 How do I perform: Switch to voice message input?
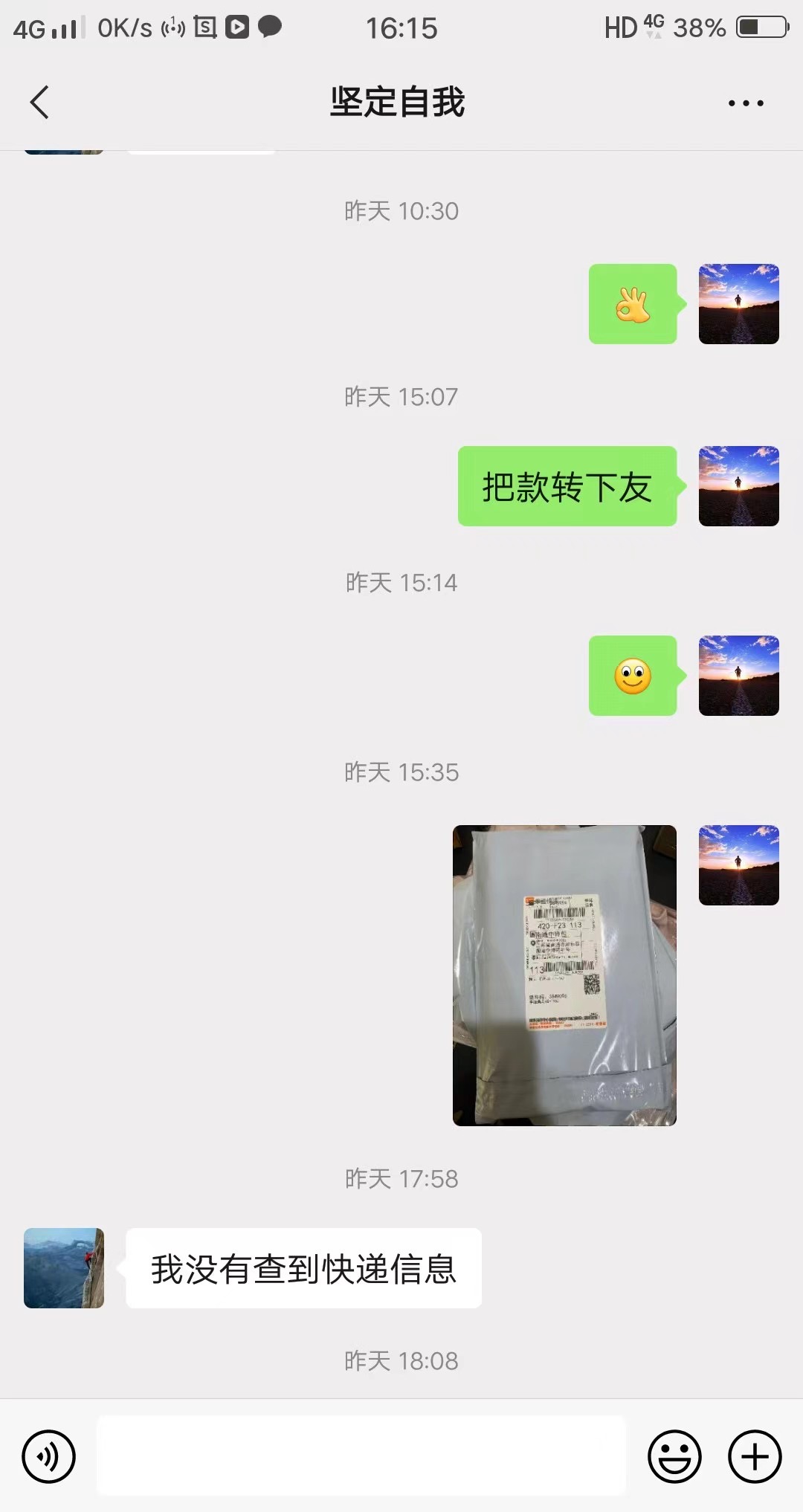(x=49, y=1456)
